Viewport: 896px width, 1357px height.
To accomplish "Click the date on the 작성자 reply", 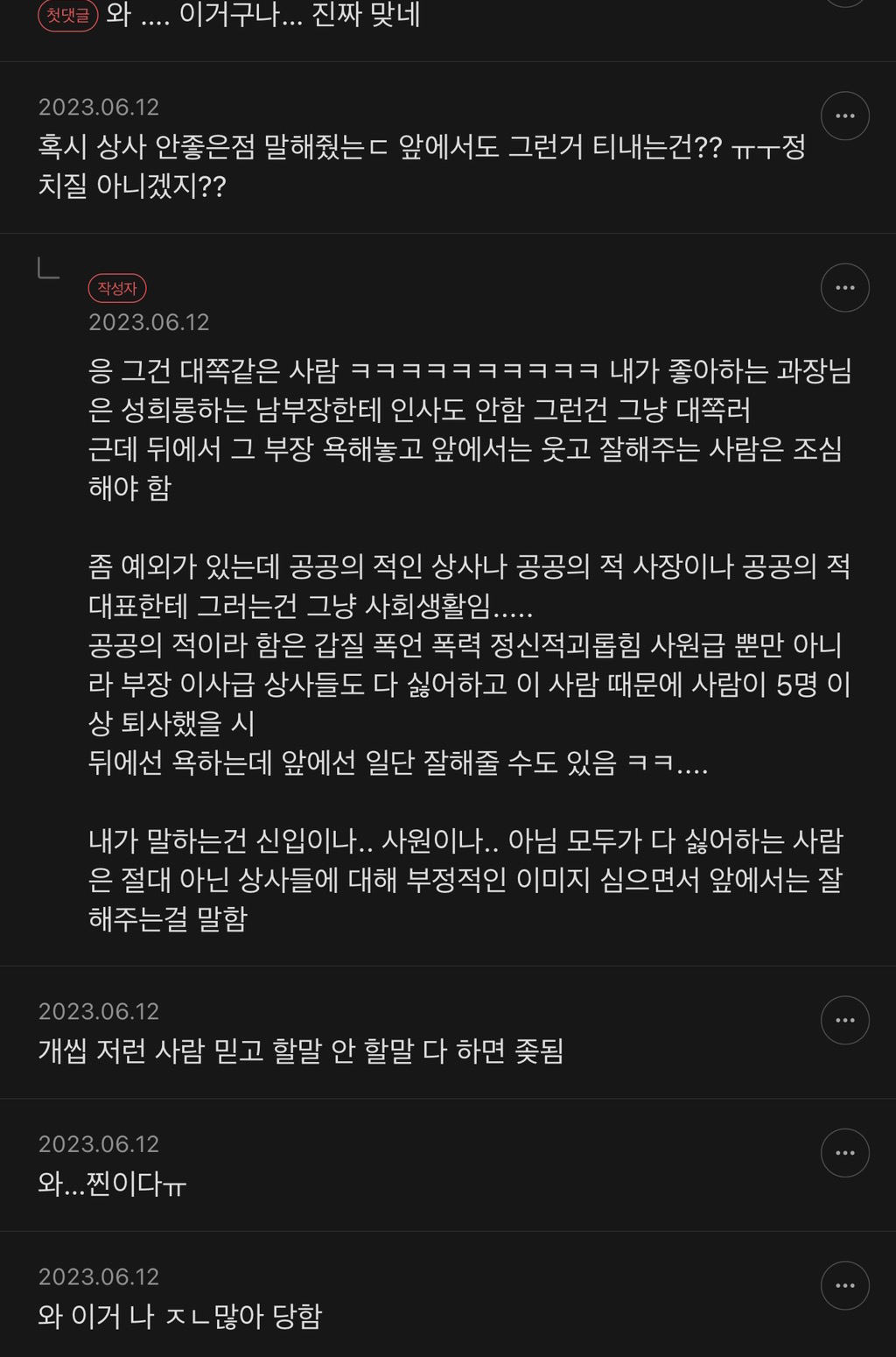I will (149, 322).
